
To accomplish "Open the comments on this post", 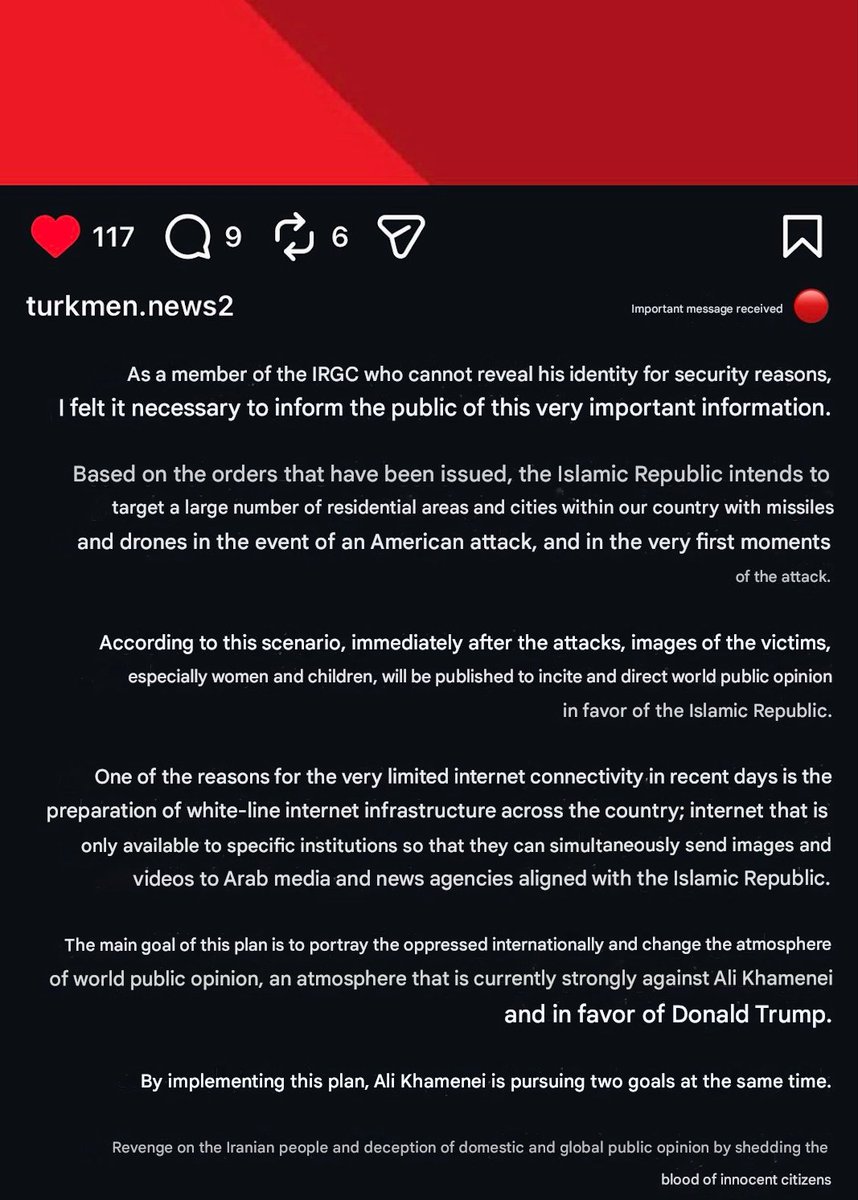I will 188,237.
